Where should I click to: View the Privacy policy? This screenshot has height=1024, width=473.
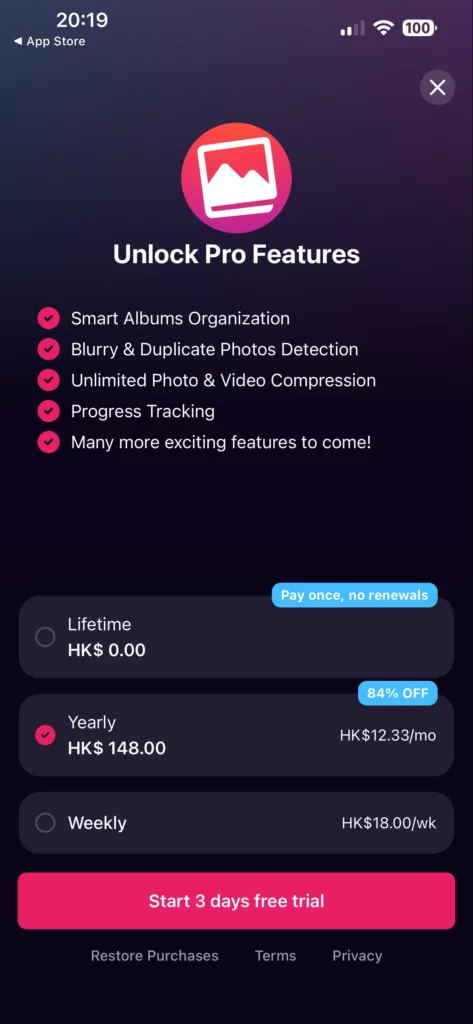(357, 955)
